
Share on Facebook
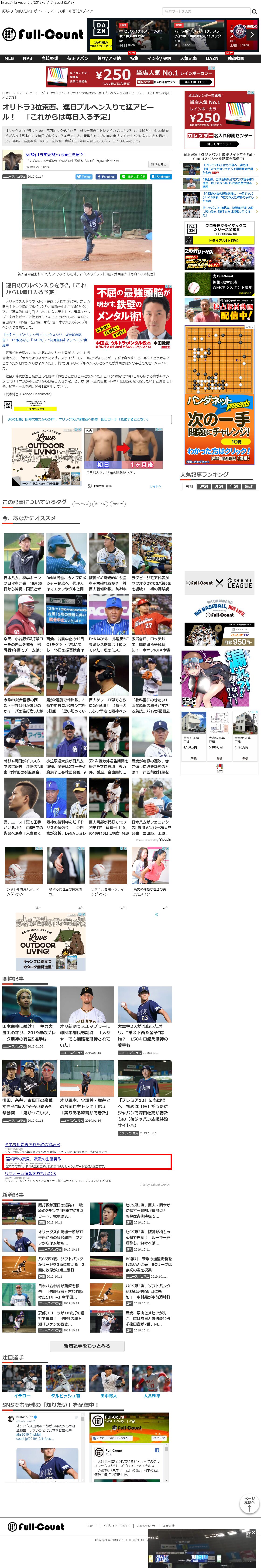[106, 176]
